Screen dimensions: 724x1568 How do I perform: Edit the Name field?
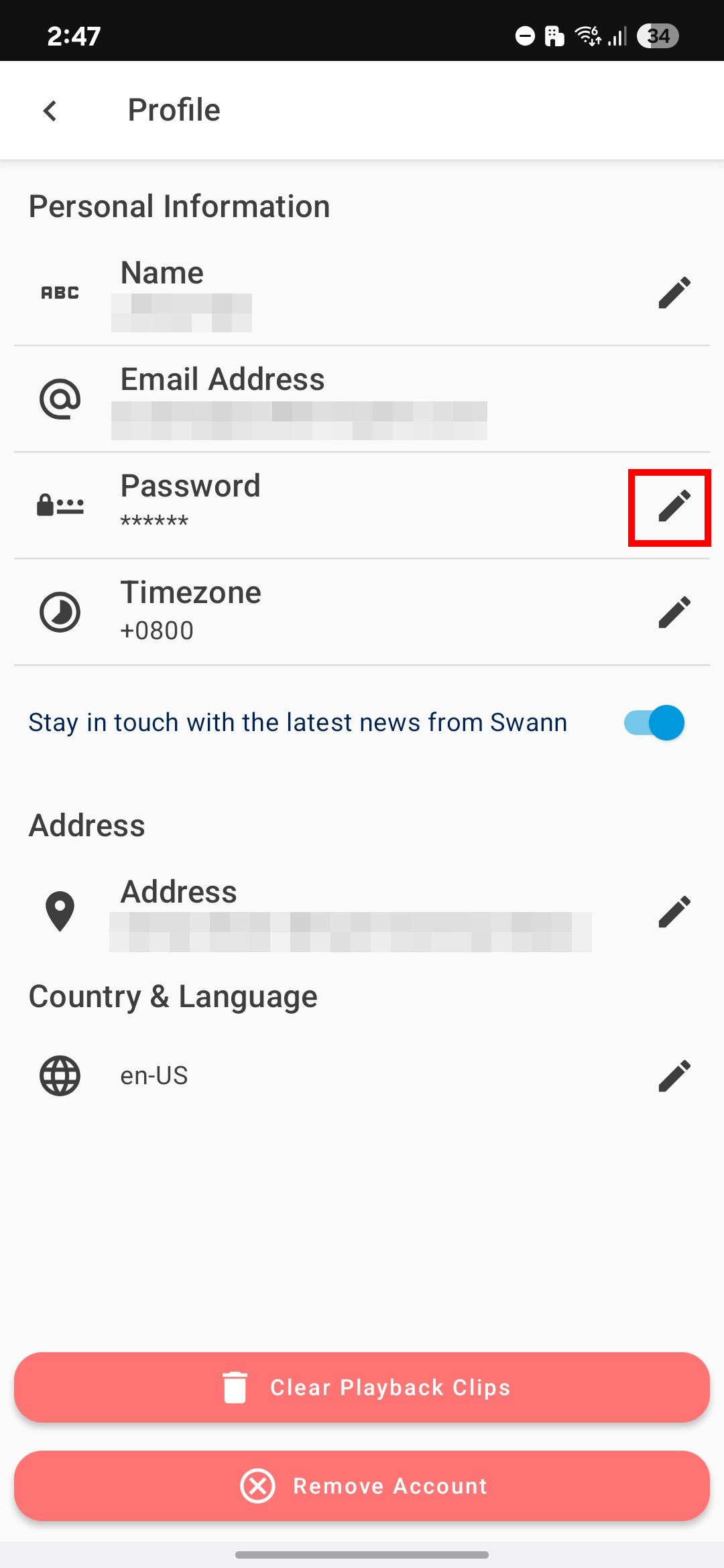pyautogui.click(x=674, y=293)
